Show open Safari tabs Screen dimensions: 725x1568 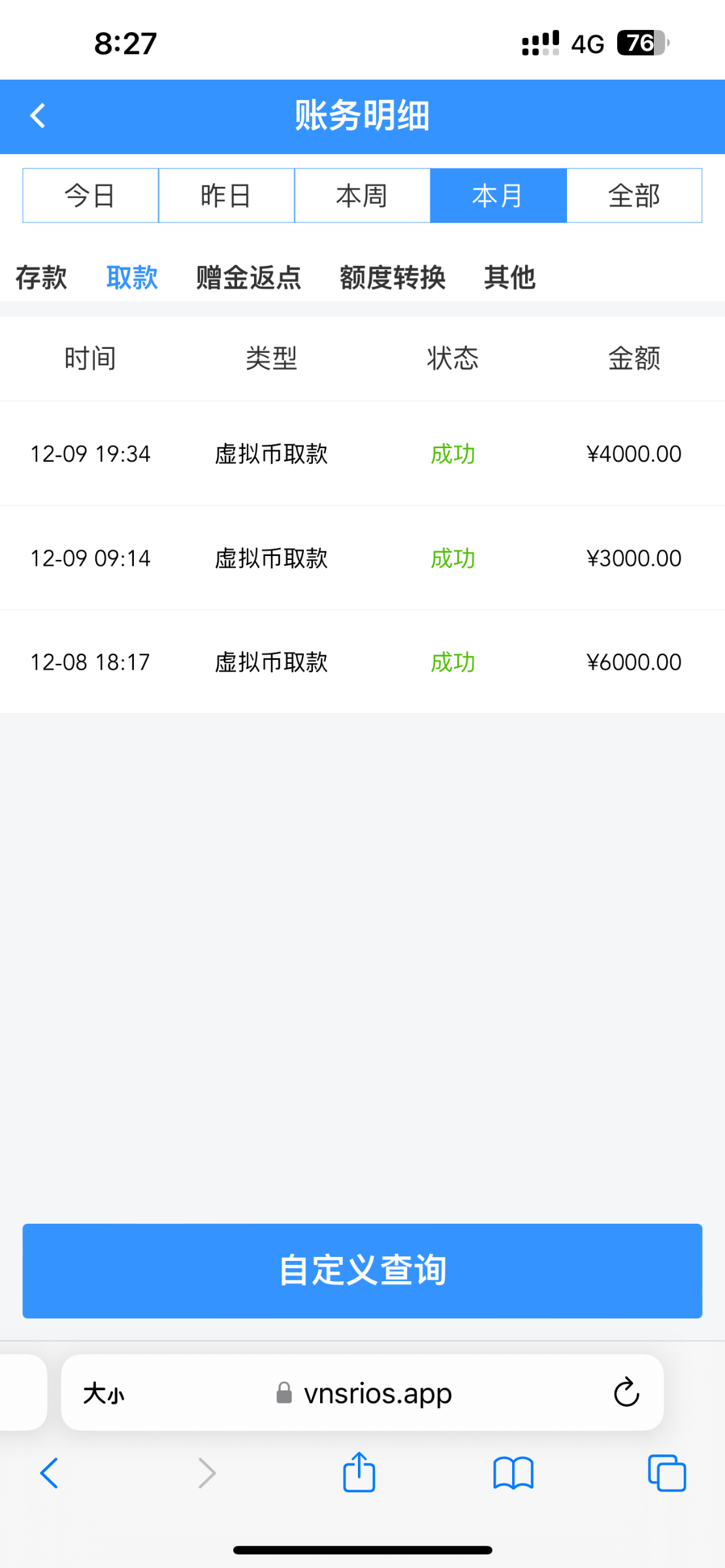[666, 1473]
